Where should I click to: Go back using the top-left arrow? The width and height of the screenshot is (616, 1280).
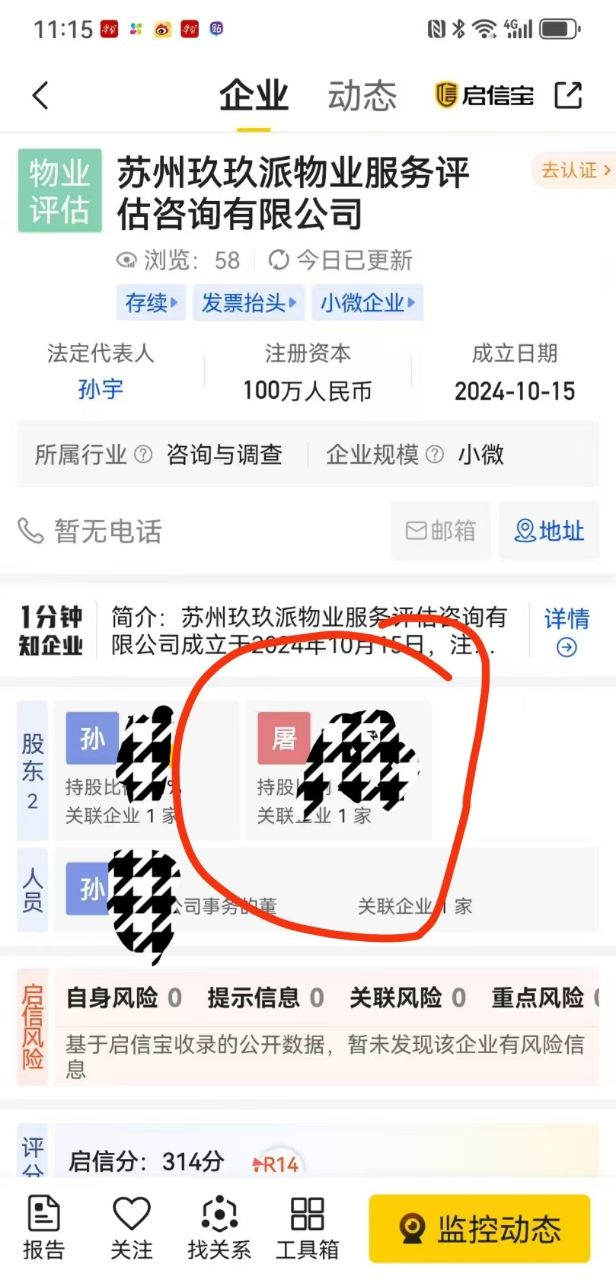coord(40,96)
